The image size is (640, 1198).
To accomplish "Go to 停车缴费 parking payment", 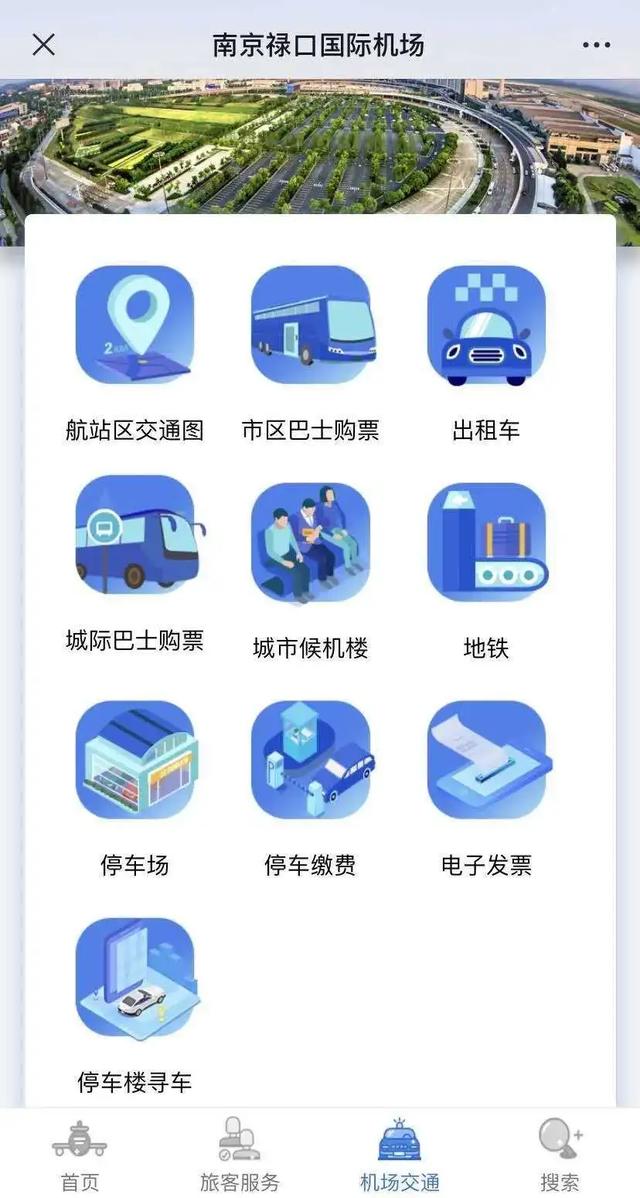I will (x=310, y=789).
